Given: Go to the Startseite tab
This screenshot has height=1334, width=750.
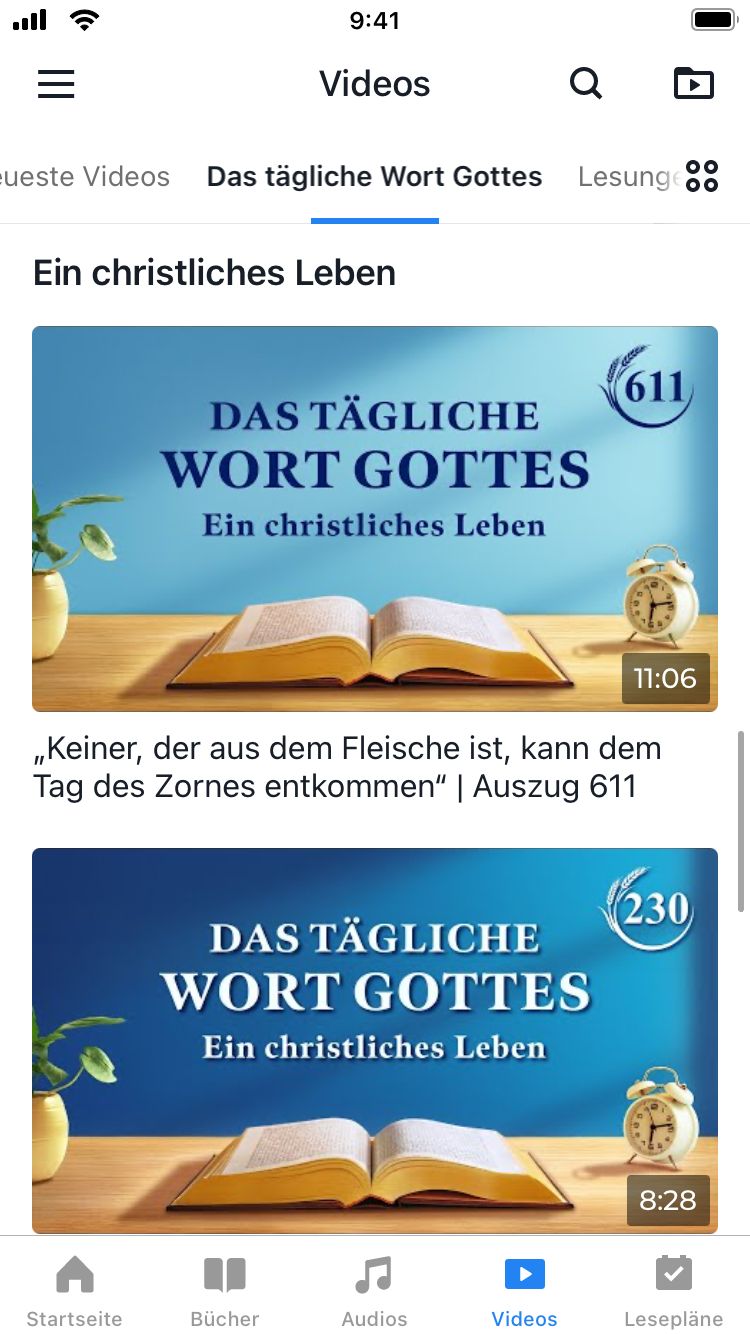Looking at the screenshot, I should pos(75,1291).
